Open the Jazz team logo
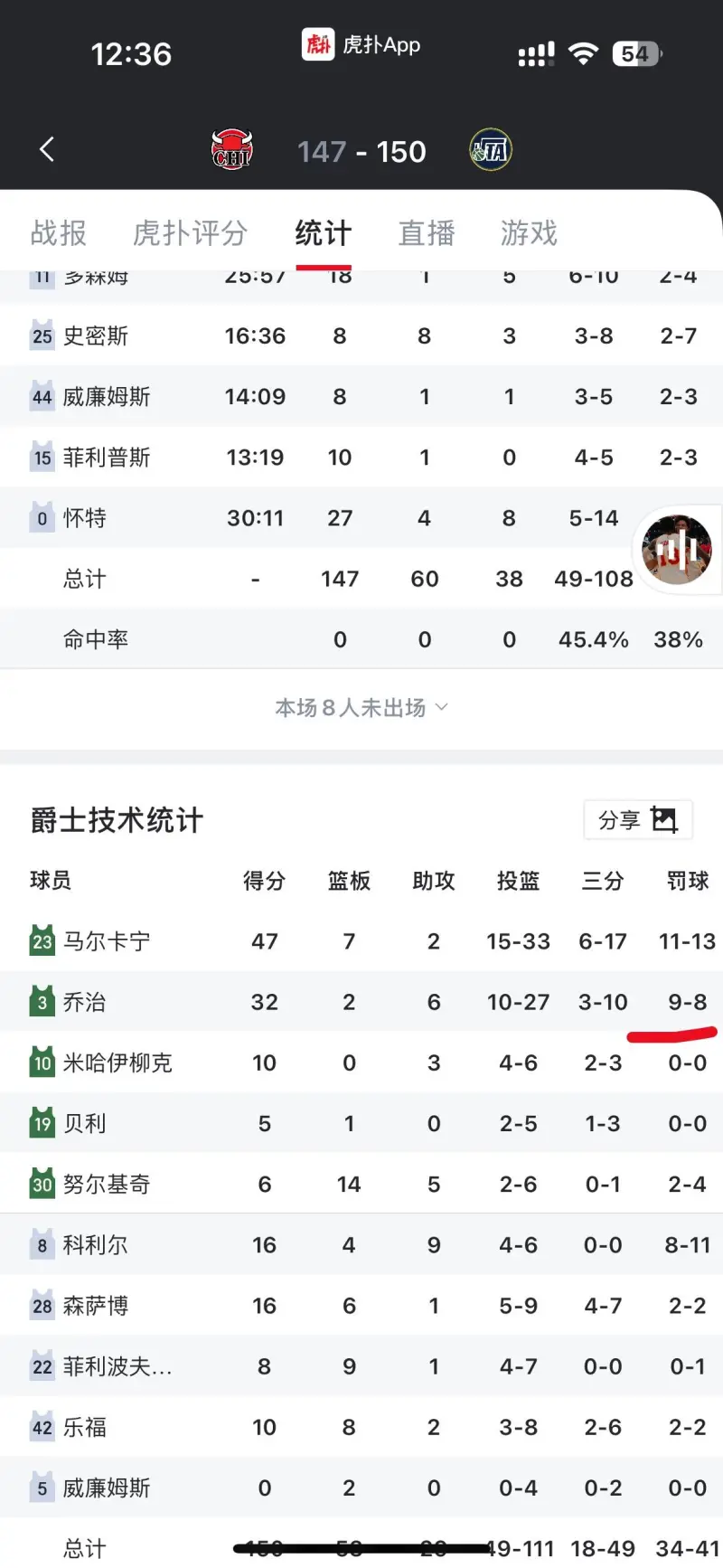Image resolution: width=723 pixels, height=1568 pixels. 491,149
